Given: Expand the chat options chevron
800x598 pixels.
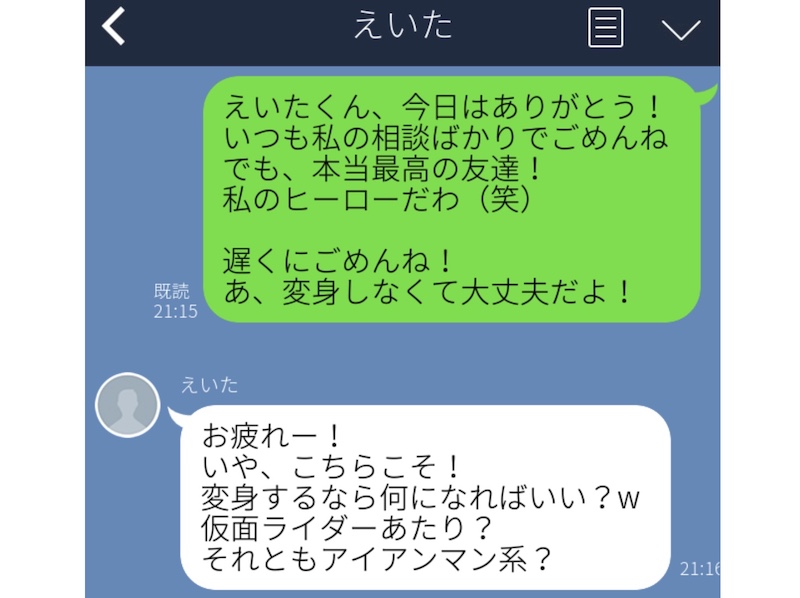Looking at the screenshot, I should (x=681, y=29).
